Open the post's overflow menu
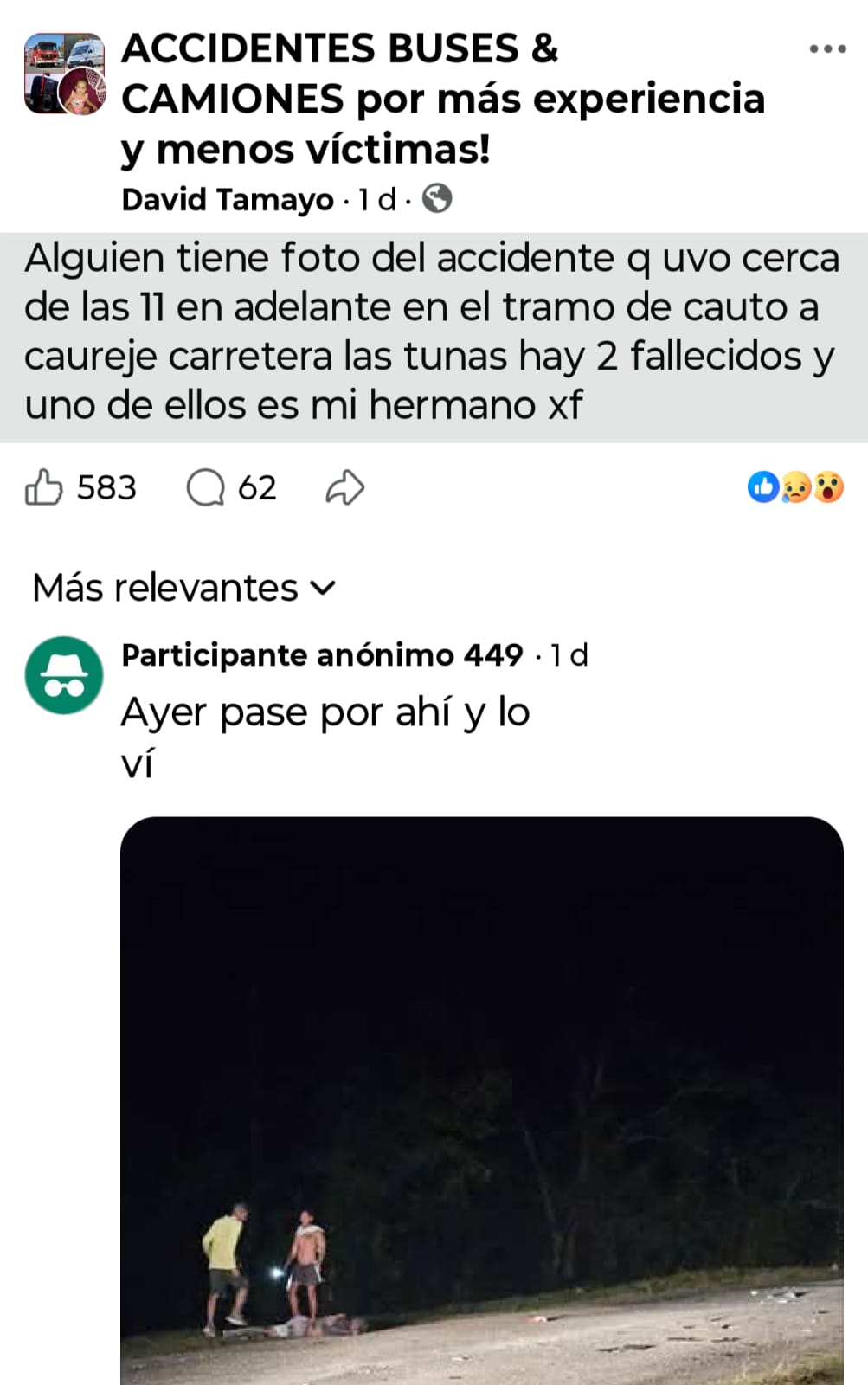The width and height of the screenshot is (868, 1385). (x=826, y=49)
